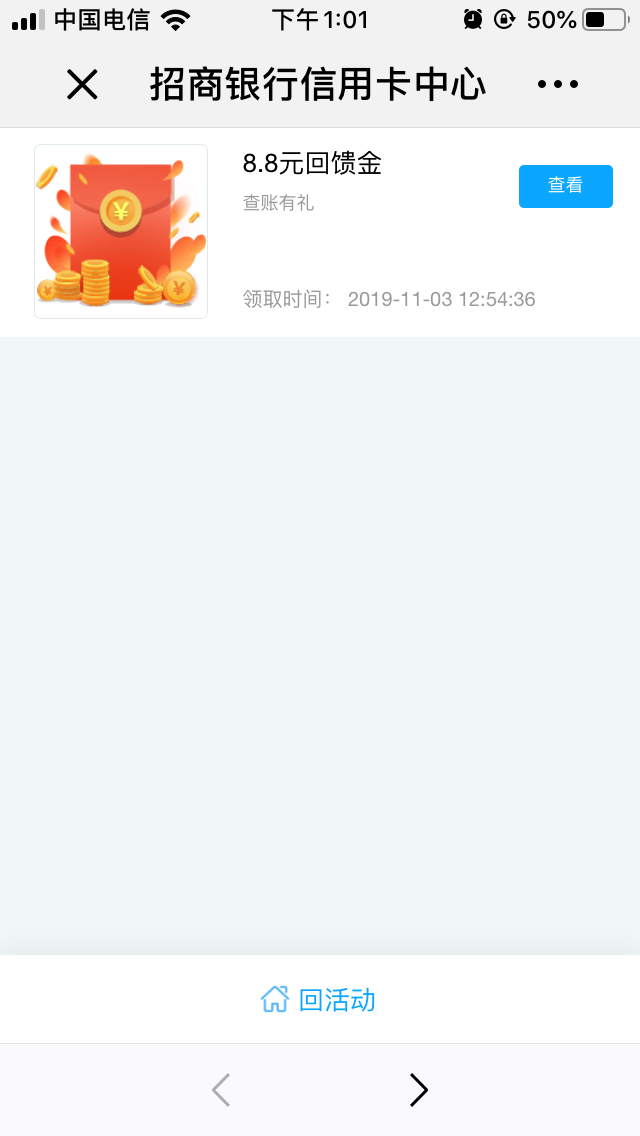This screenshot has width=640, height=1136.
Task: Open the 8.8元回馈金 red envelope card
Action: pos(121,232)
